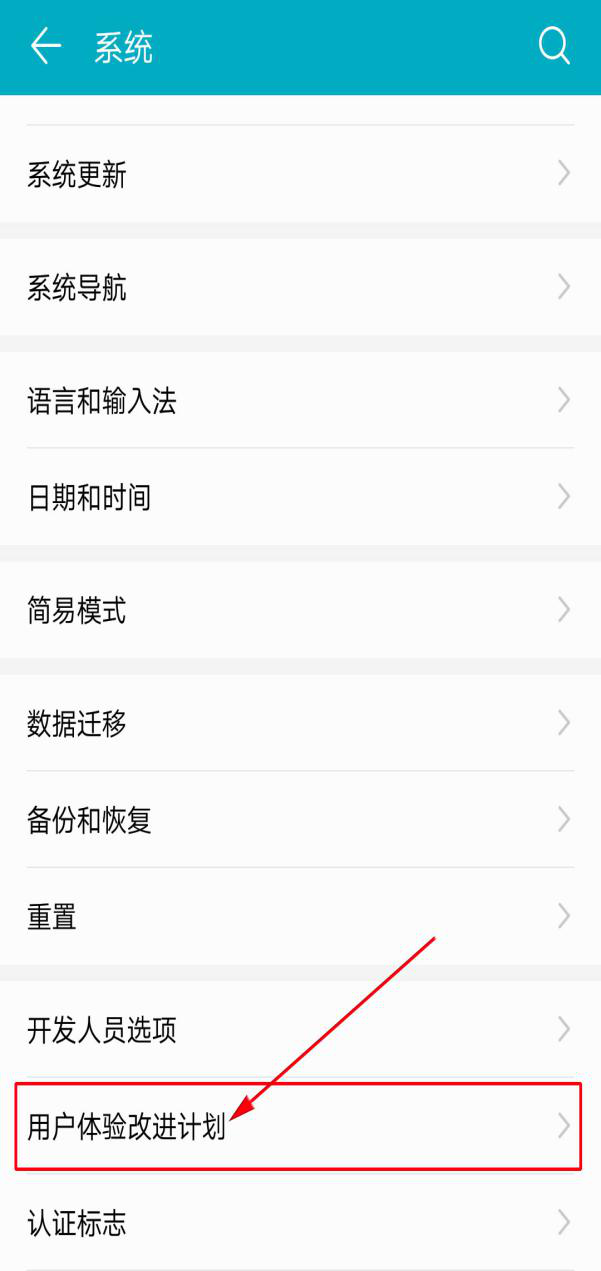Open the 重置 option
The height and width of the screenshot is (1271, 601).
[x=300, y=916]
